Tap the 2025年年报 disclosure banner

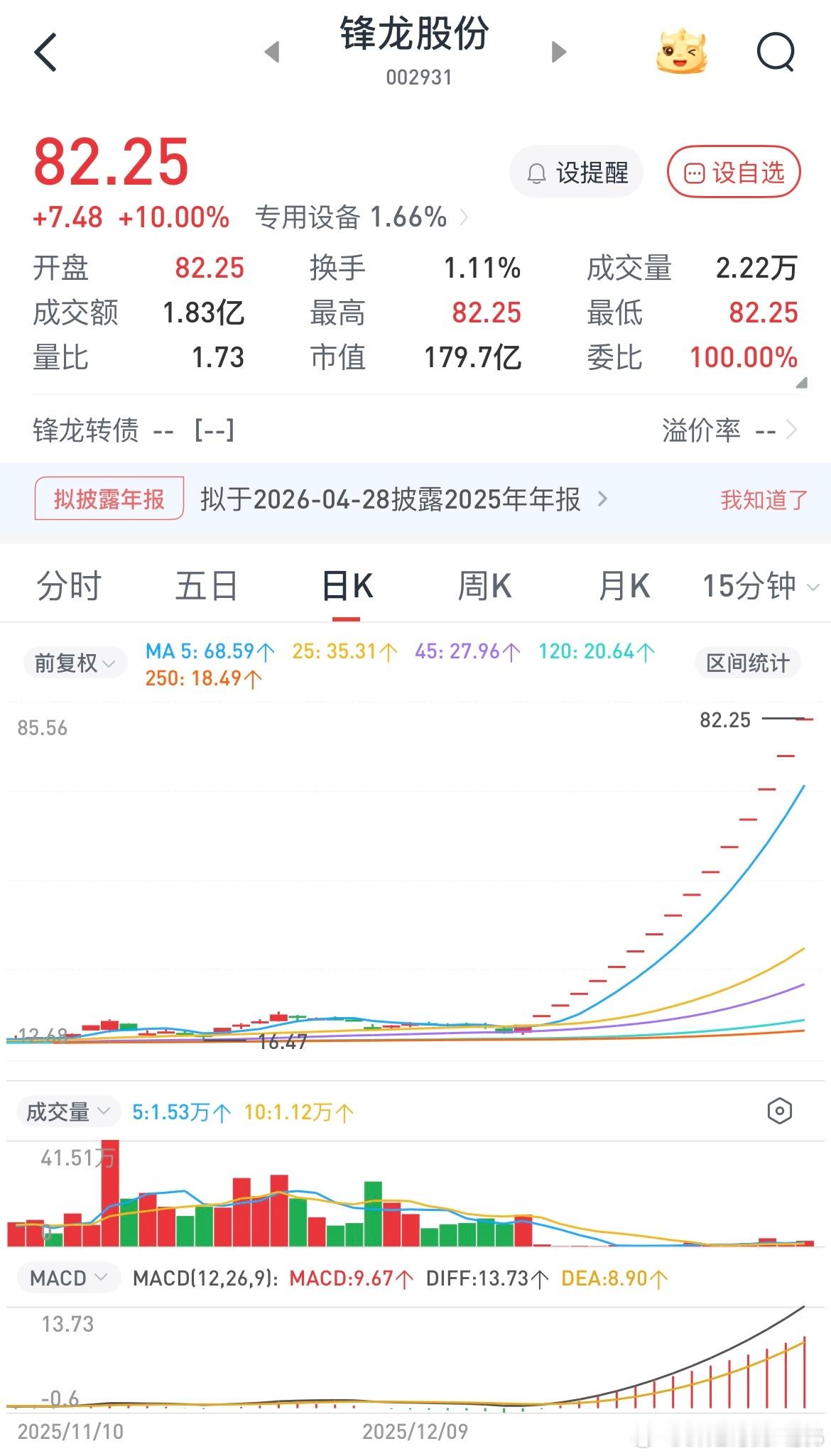coord(391,500)
